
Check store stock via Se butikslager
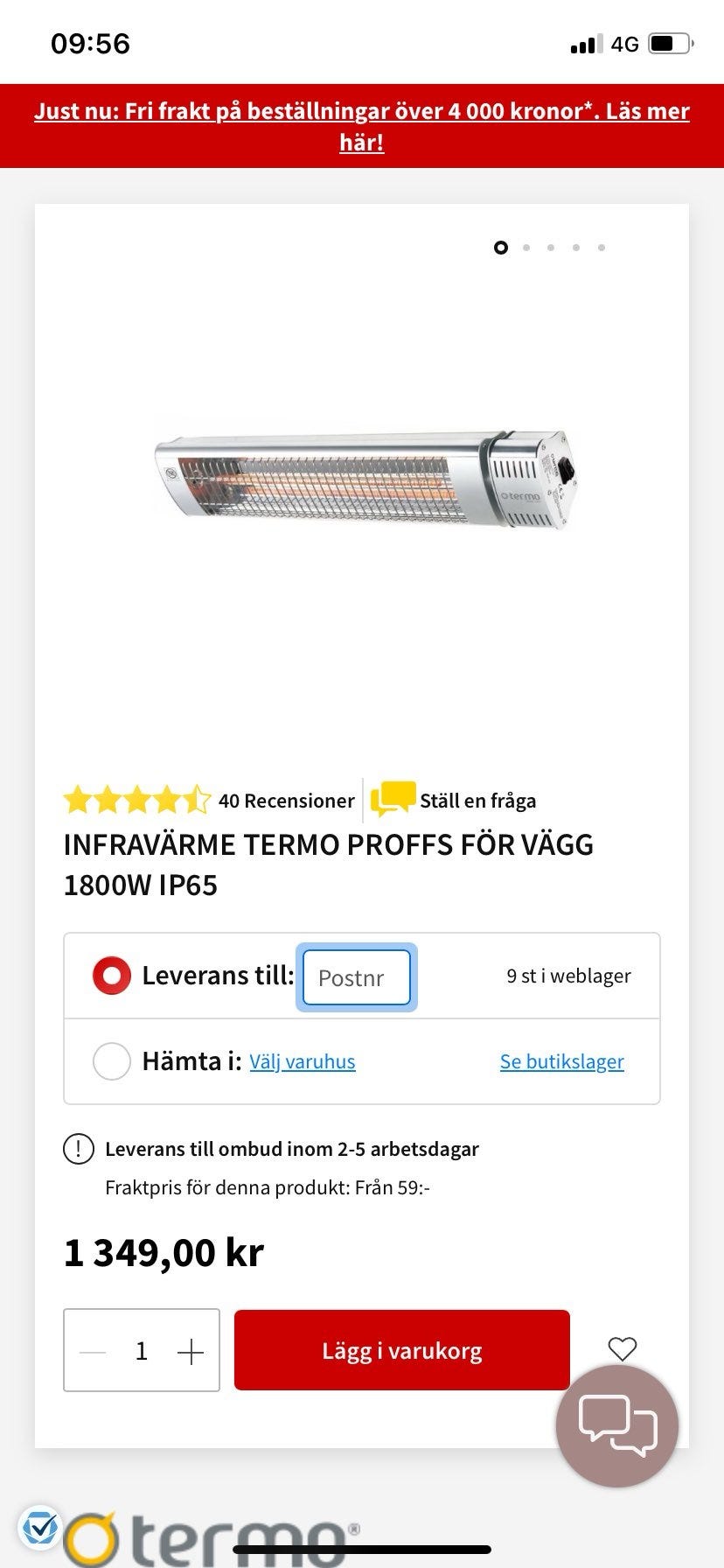click(561, 1062)
